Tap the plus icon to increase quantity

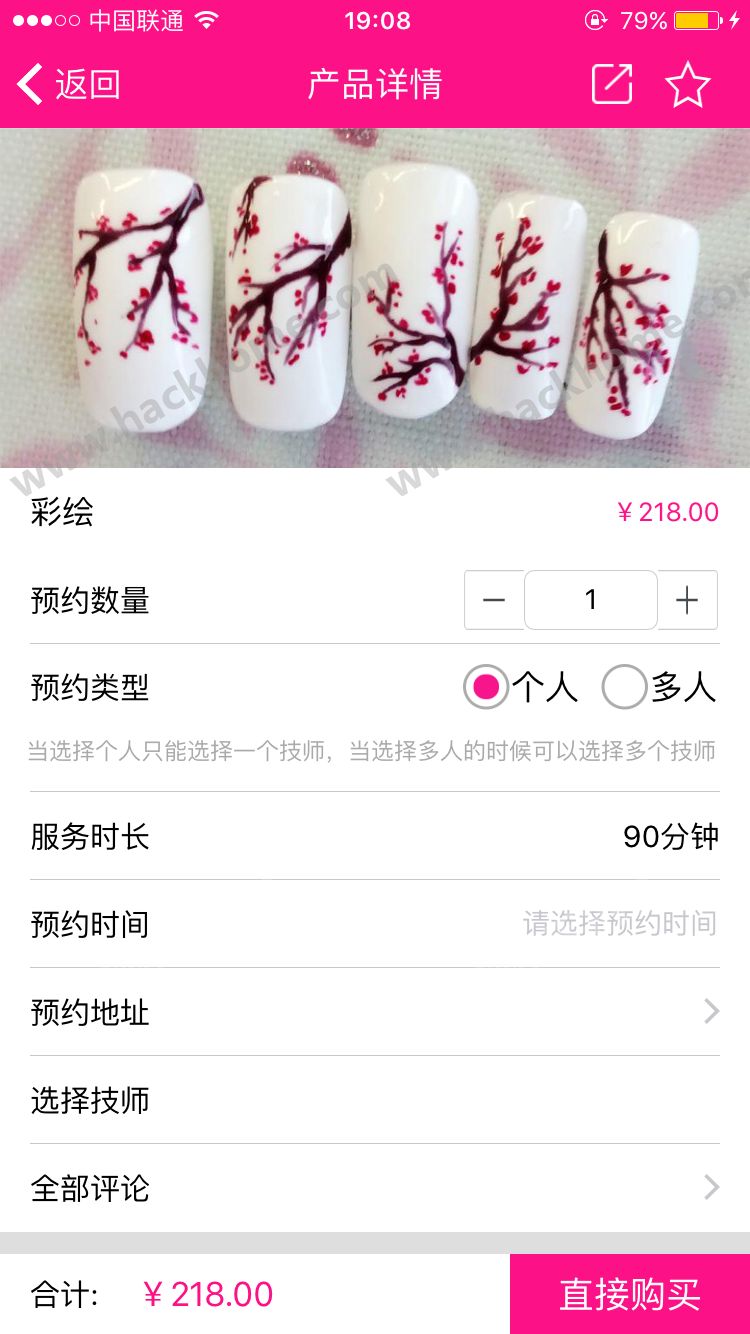(x=687, y=599)
